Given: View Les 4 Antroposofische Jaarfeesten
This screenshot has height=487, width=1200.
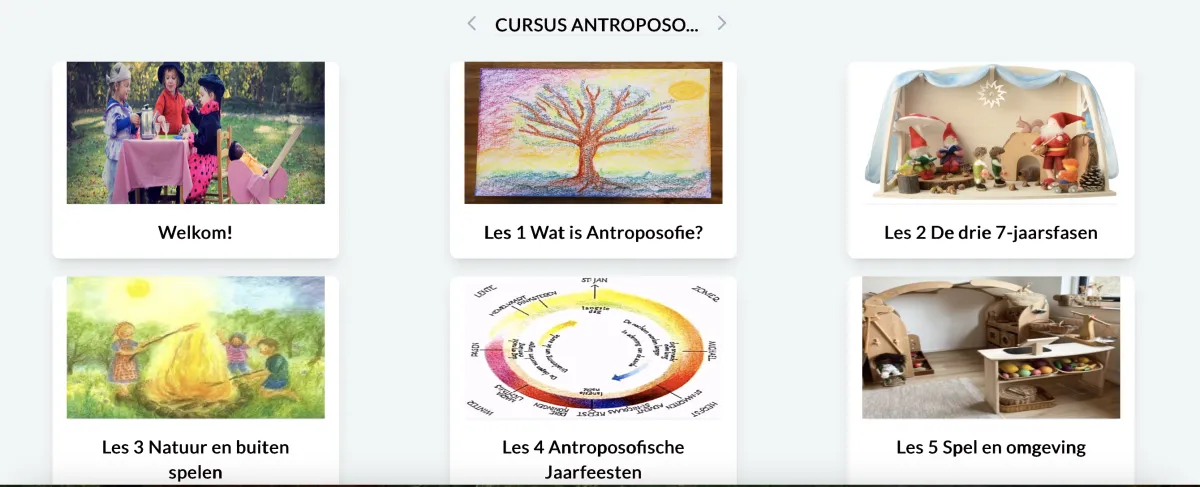Looking at the screenshot, I should pos(593,380).
